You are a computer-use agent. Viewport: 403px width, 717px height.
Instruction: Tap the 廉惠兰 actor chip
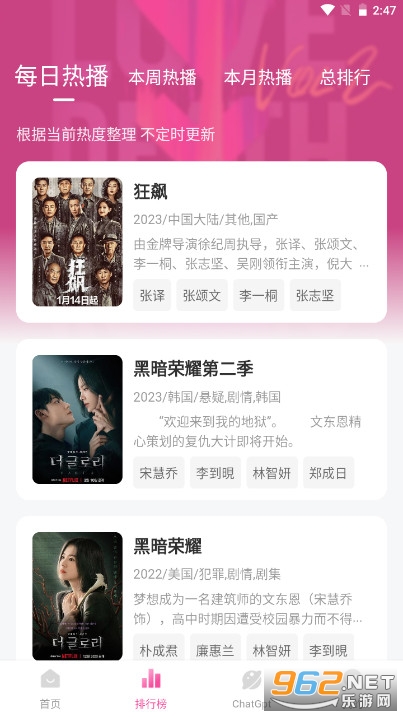click(215, 650)
